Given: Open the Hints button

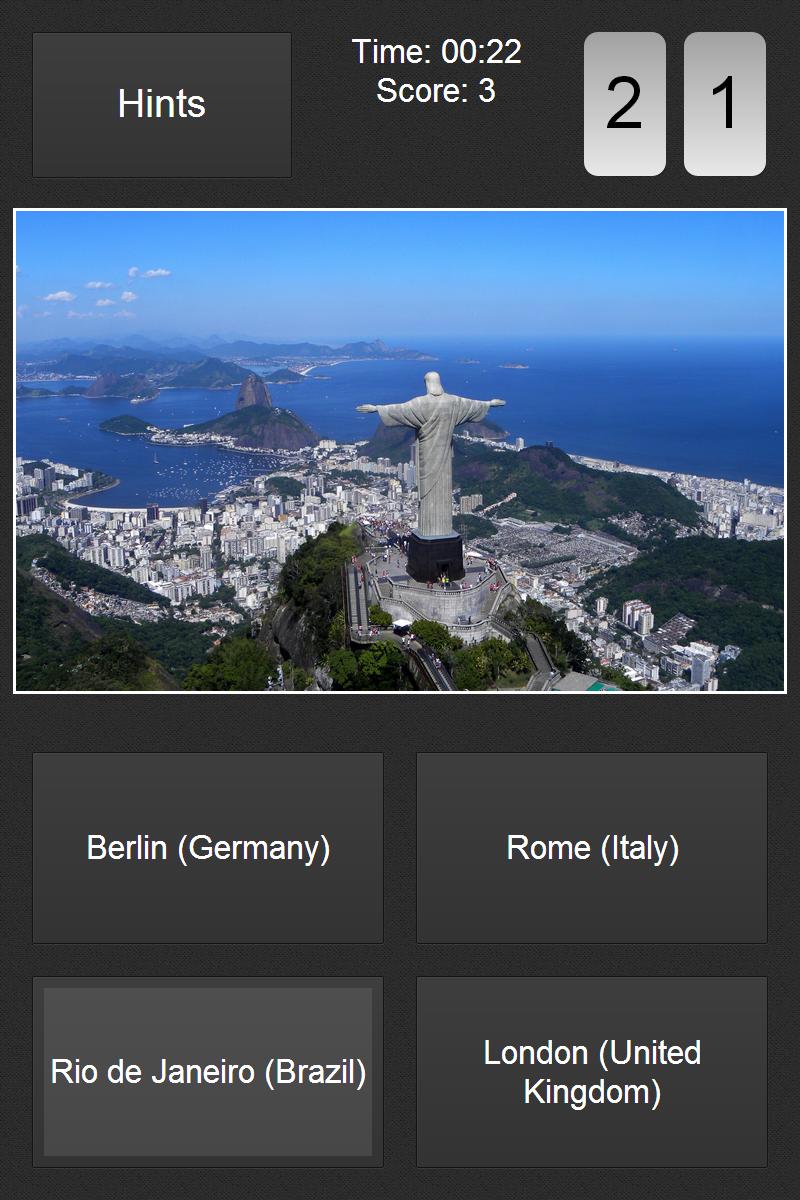Looking at the screenshot, I should pos(162,105).
